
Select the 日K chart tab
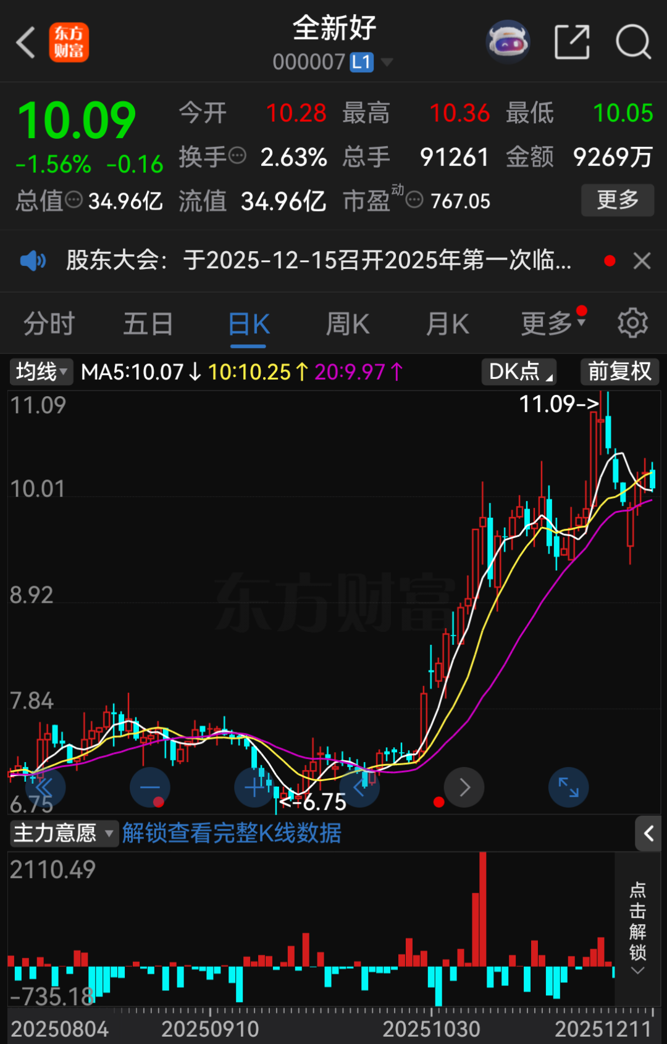pyautogui.click(x=249, y=324)
